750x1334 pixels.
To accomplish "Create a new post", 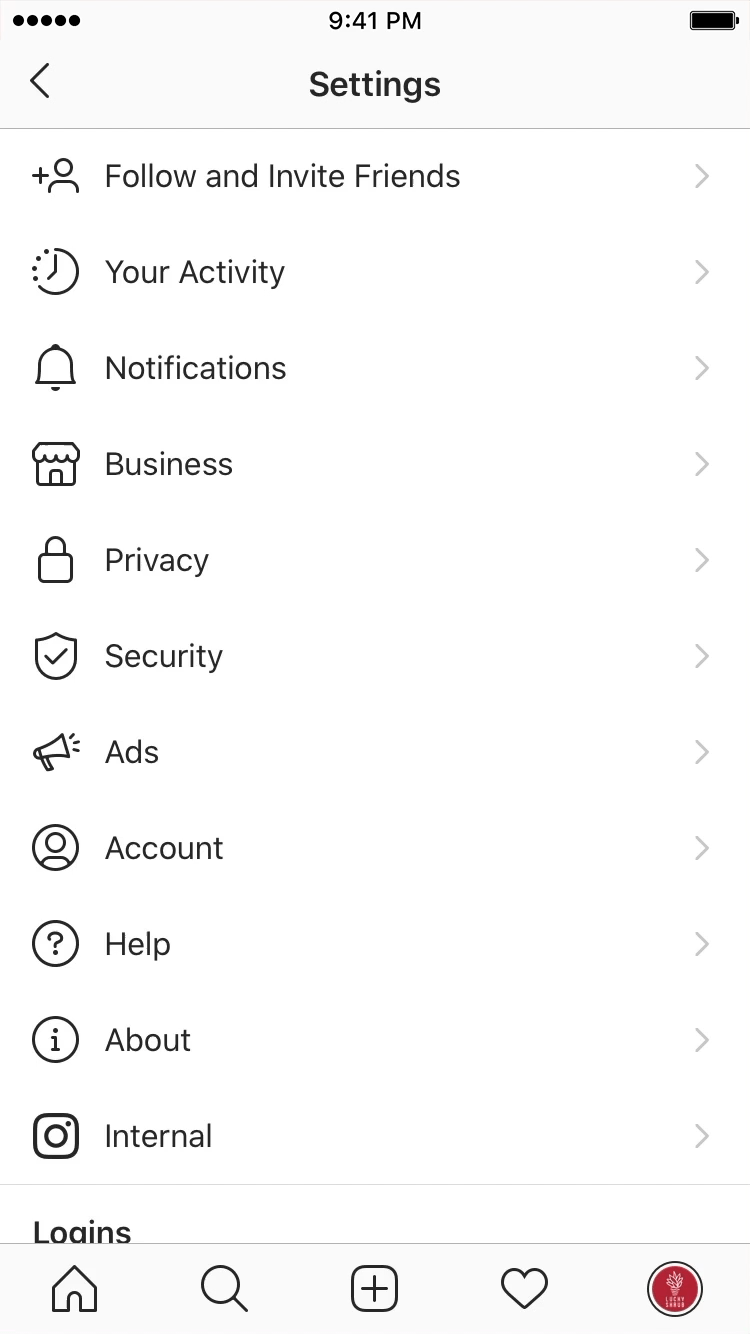I will (x=375, y=1288).
